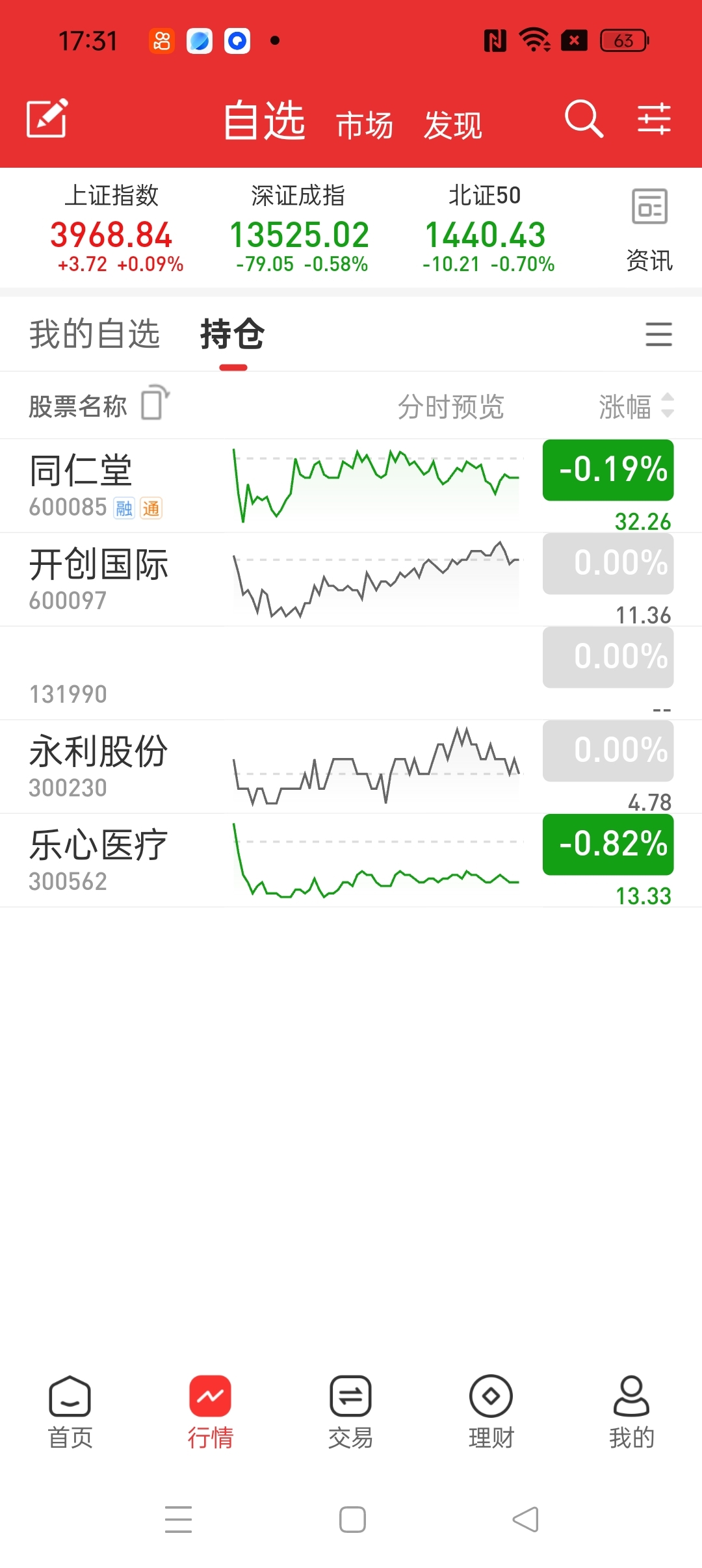Open the 理财 wealth tab
This screenshot has height=1568, width=702.
coord(491,1412)
